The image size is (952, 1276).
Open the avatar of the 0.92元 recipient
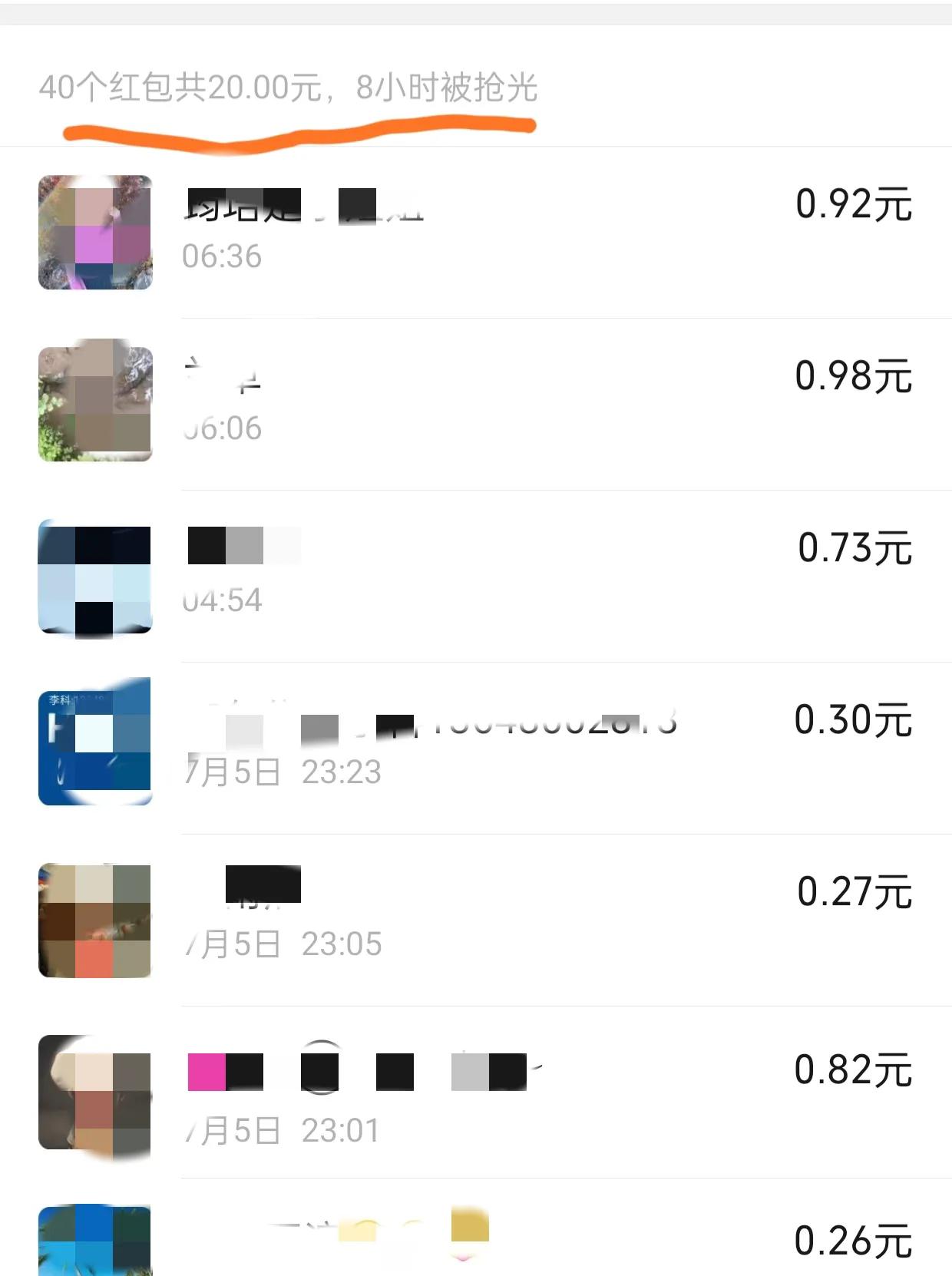coord(94,232)
